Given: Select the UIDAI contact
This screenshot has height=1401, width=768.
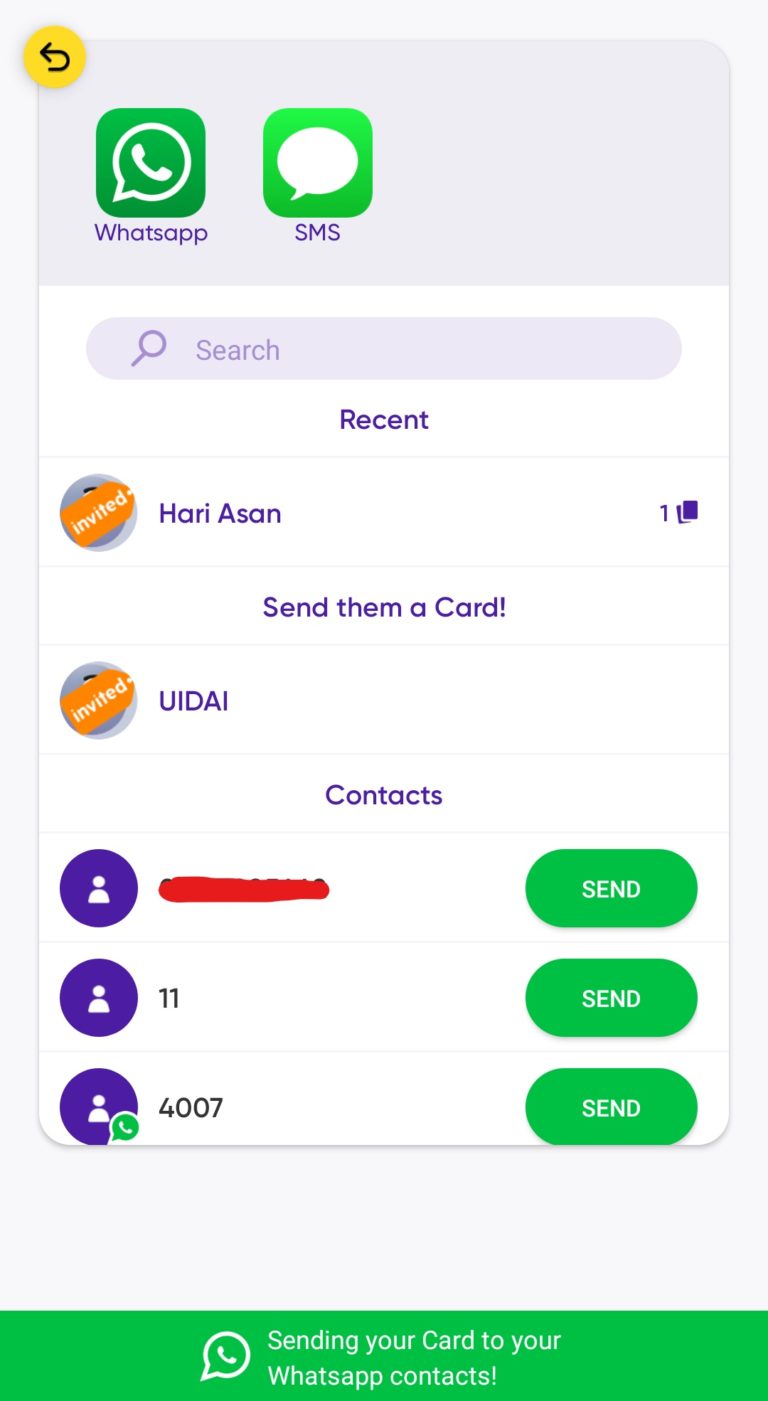Looking at the screenshot, I should (x=384, y=700).
